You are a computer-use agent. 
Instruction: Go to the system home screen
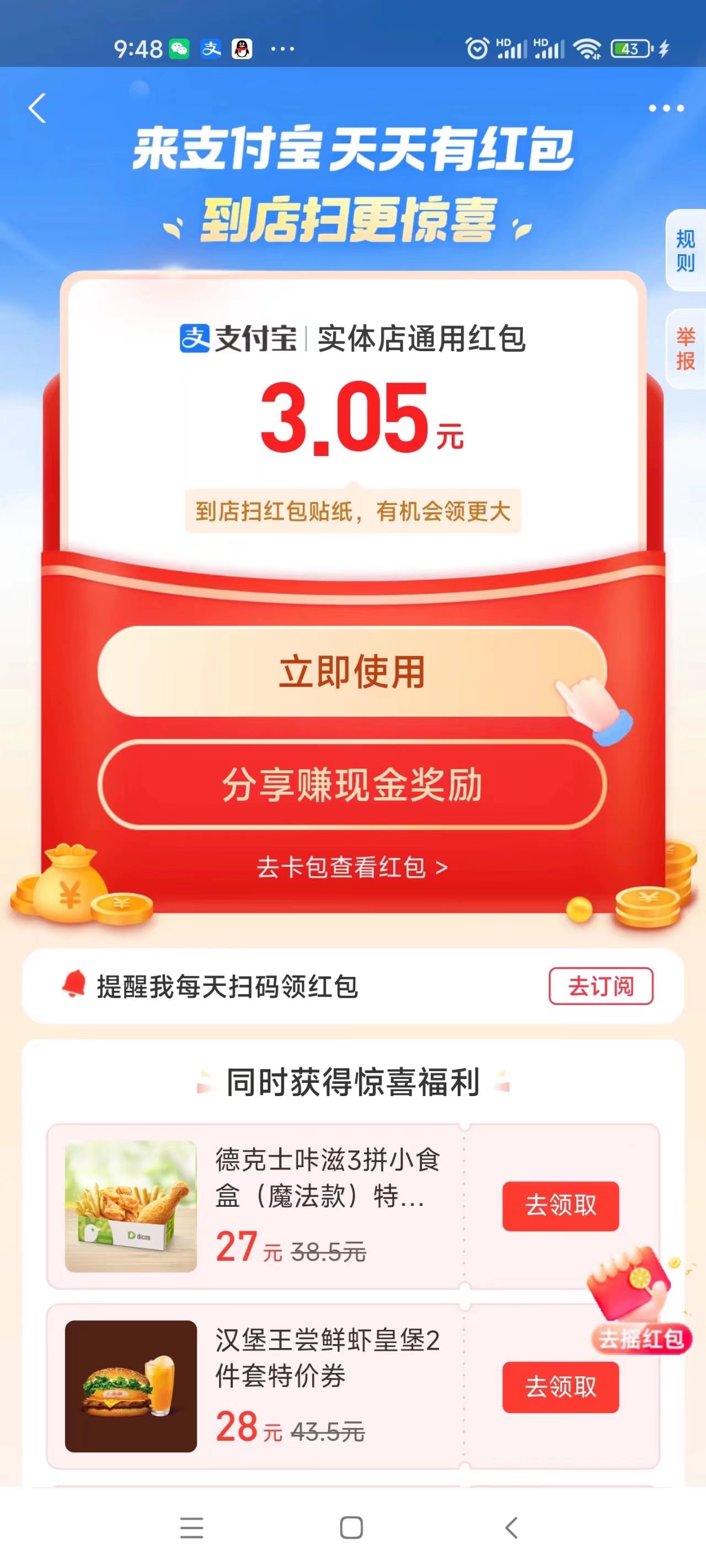point(351,1527)
